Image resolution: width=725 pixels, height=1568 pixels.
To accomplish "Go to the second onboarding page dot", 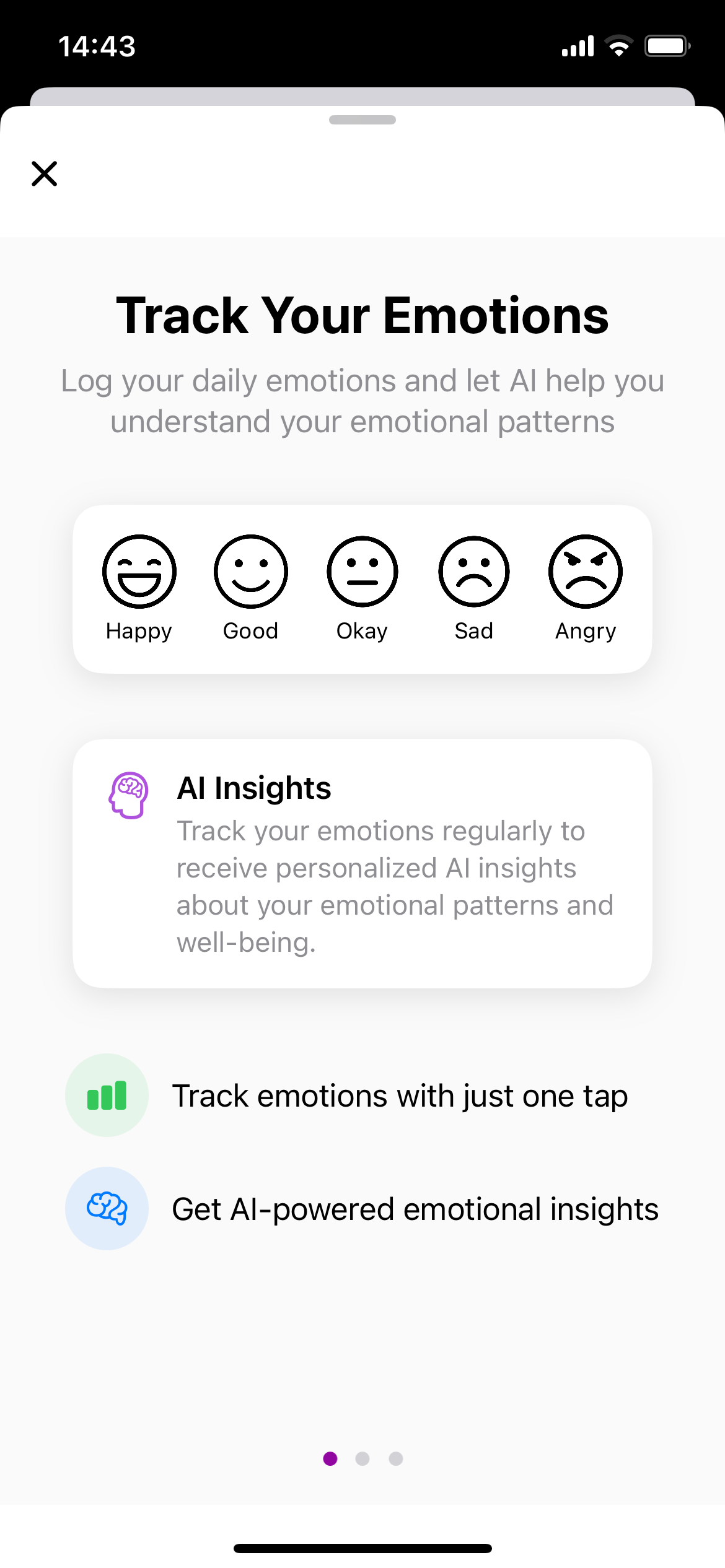I will coord(362,1459).
